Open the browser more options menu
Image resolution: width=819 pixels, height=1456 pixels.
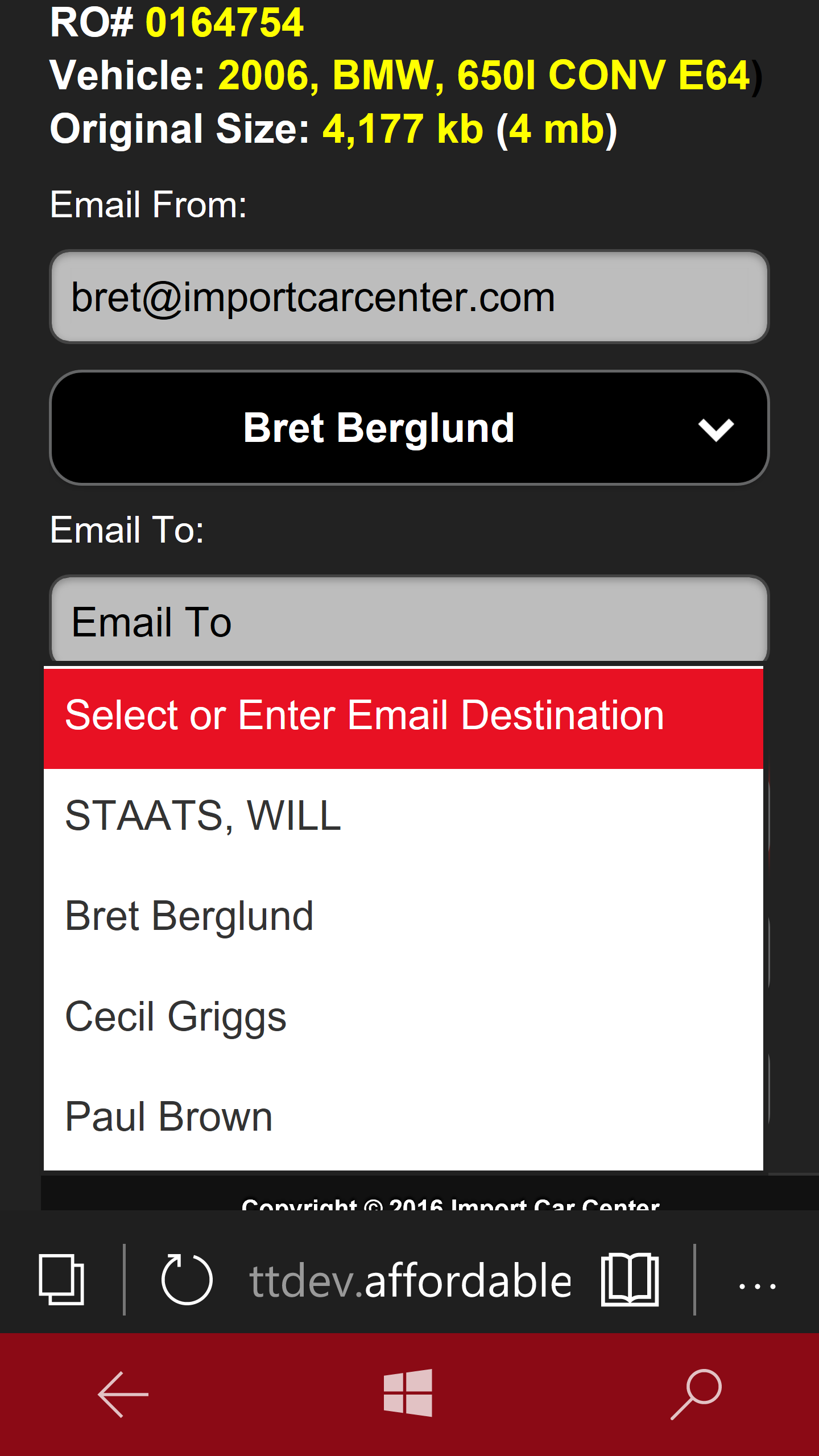(757, 1285)
